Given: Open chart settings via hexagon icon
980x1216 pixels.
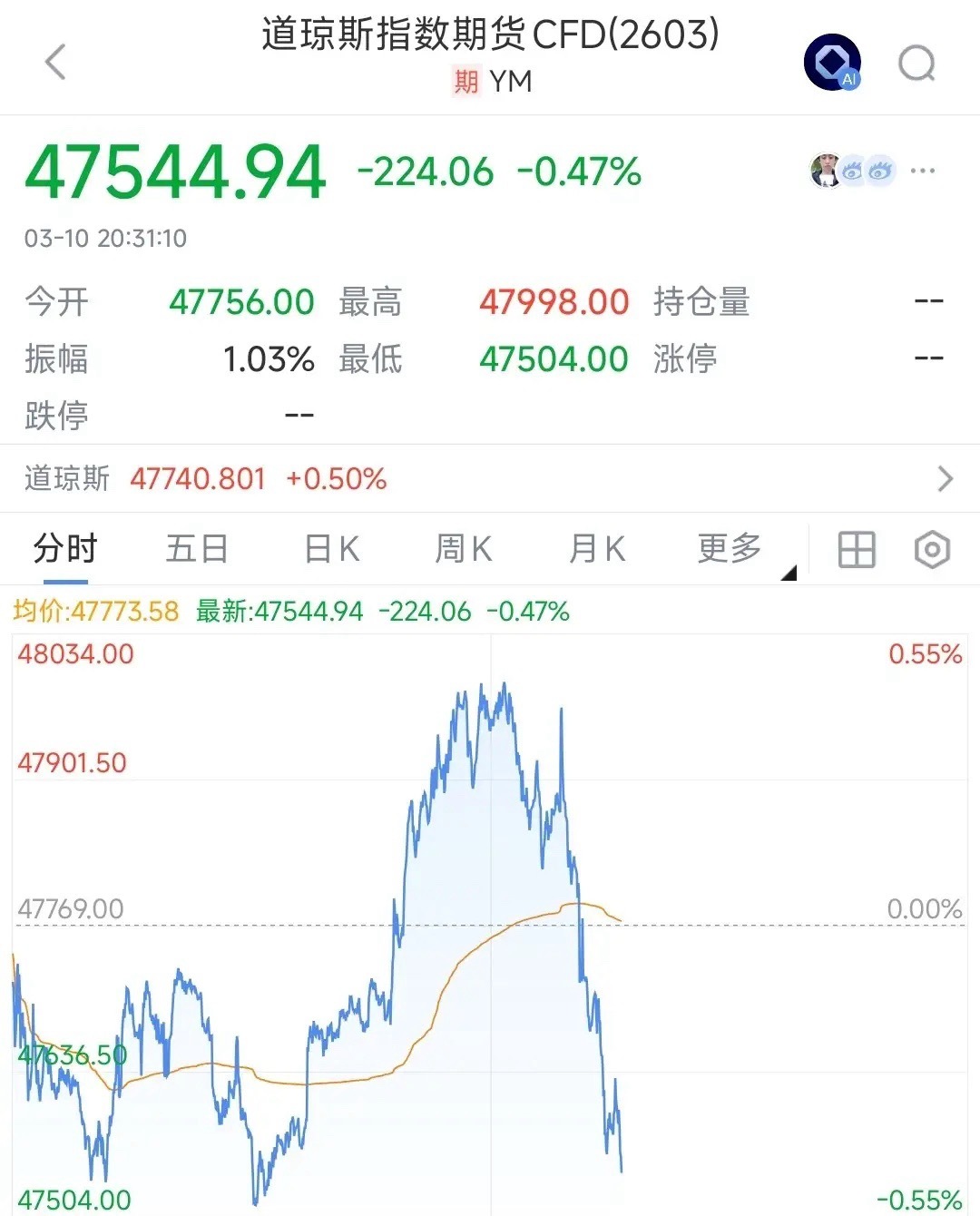Looking at the screenshot, I should pos(932,549).
